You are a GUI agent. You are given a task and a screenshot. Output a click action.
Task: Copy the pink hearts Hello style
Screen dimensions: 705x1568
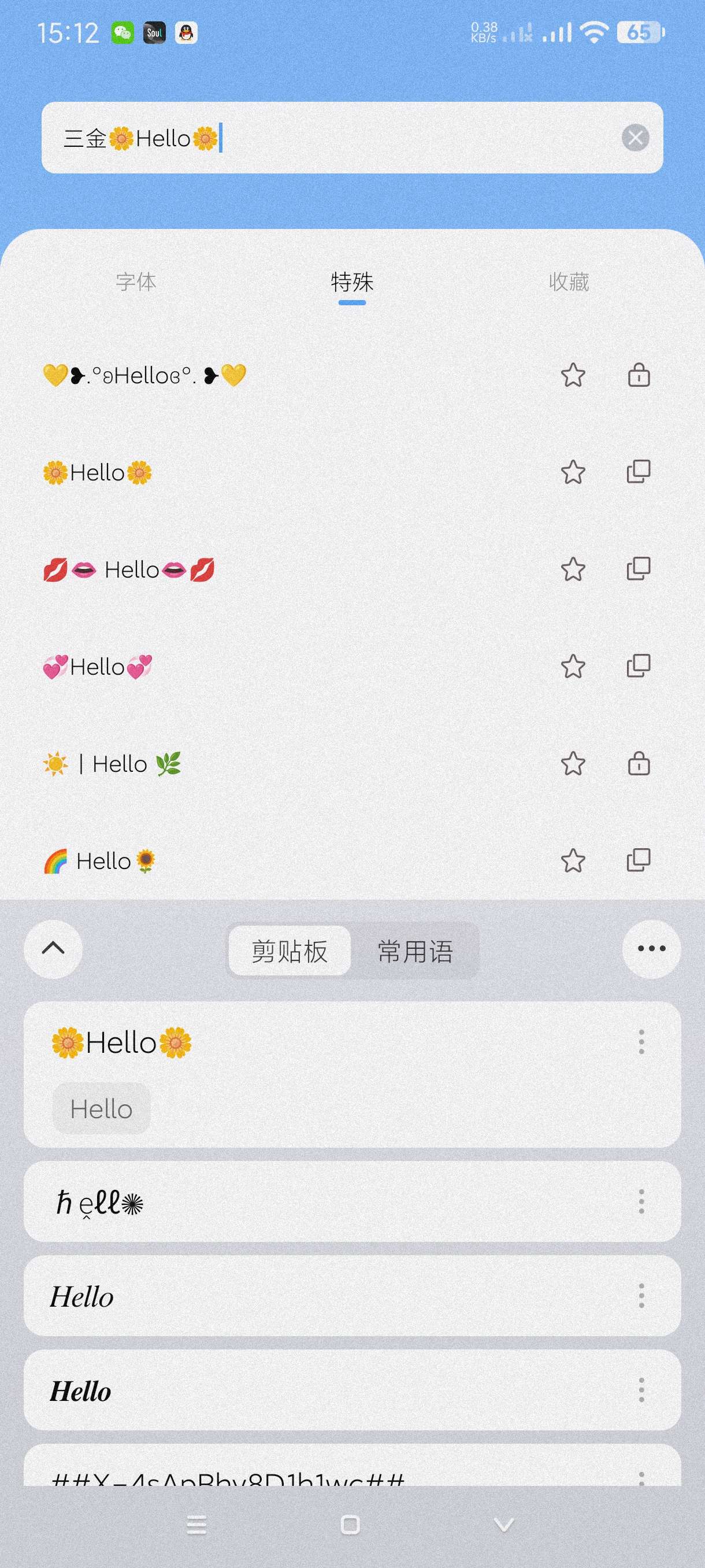coord(638,666)
